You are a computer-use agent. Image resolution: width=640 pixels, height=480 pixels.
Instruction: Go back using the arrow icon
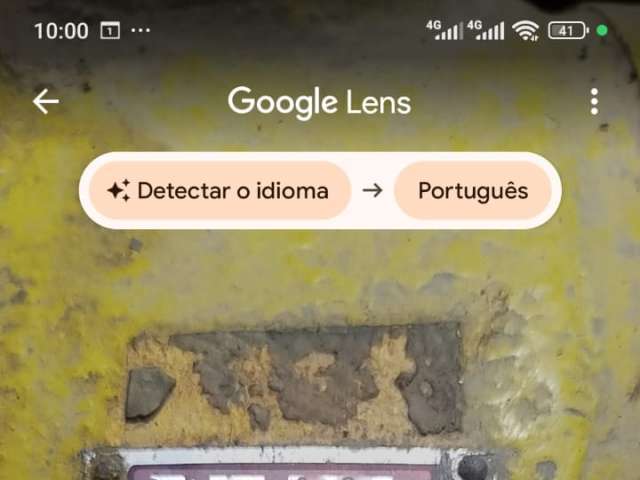46,101
